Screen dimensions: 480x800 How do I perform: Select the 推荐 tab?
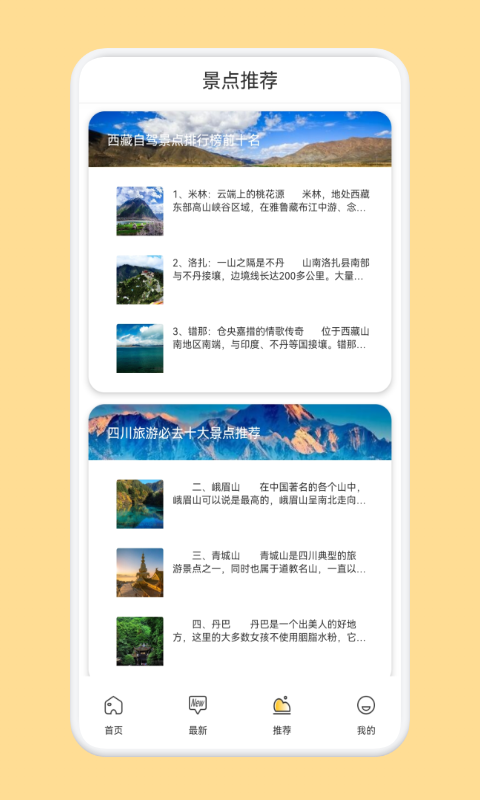click(x=282, y=715)
